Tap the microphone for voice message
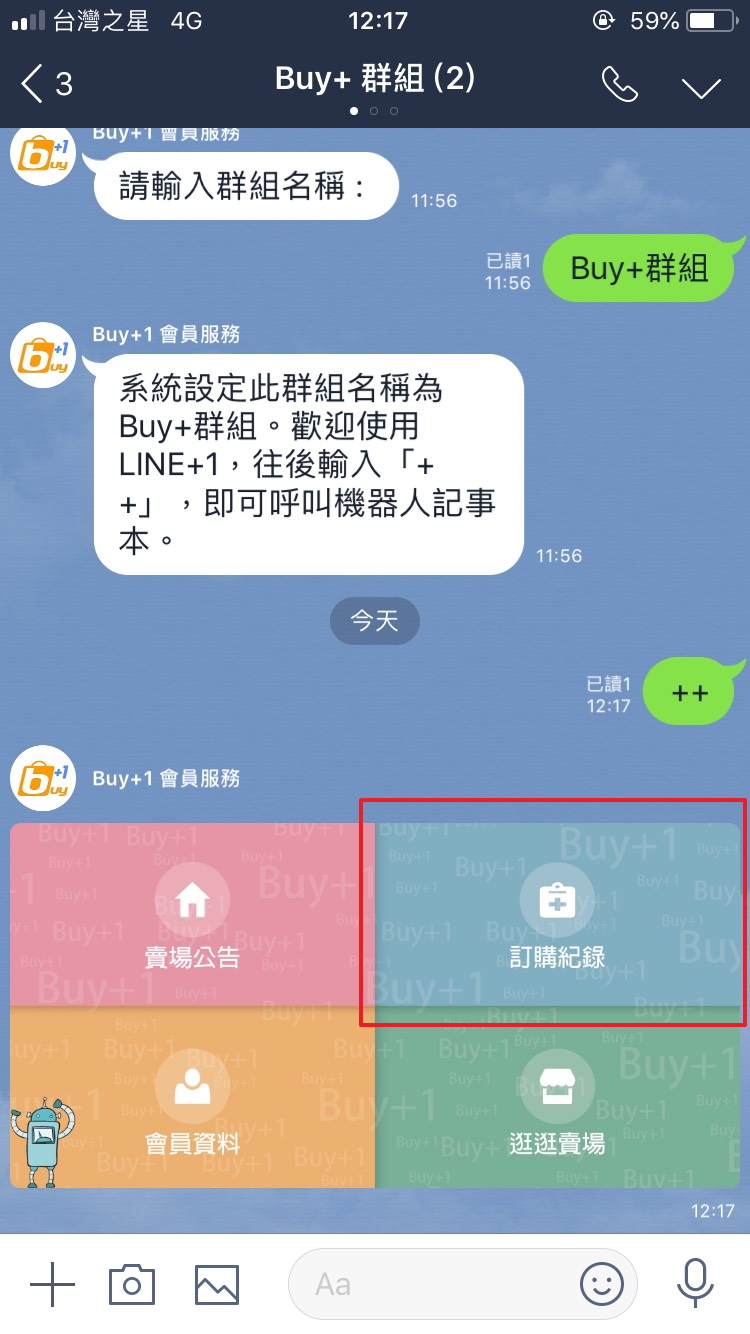The height and width of the screenshot is (1334, 750). [x=694, y=1283]
